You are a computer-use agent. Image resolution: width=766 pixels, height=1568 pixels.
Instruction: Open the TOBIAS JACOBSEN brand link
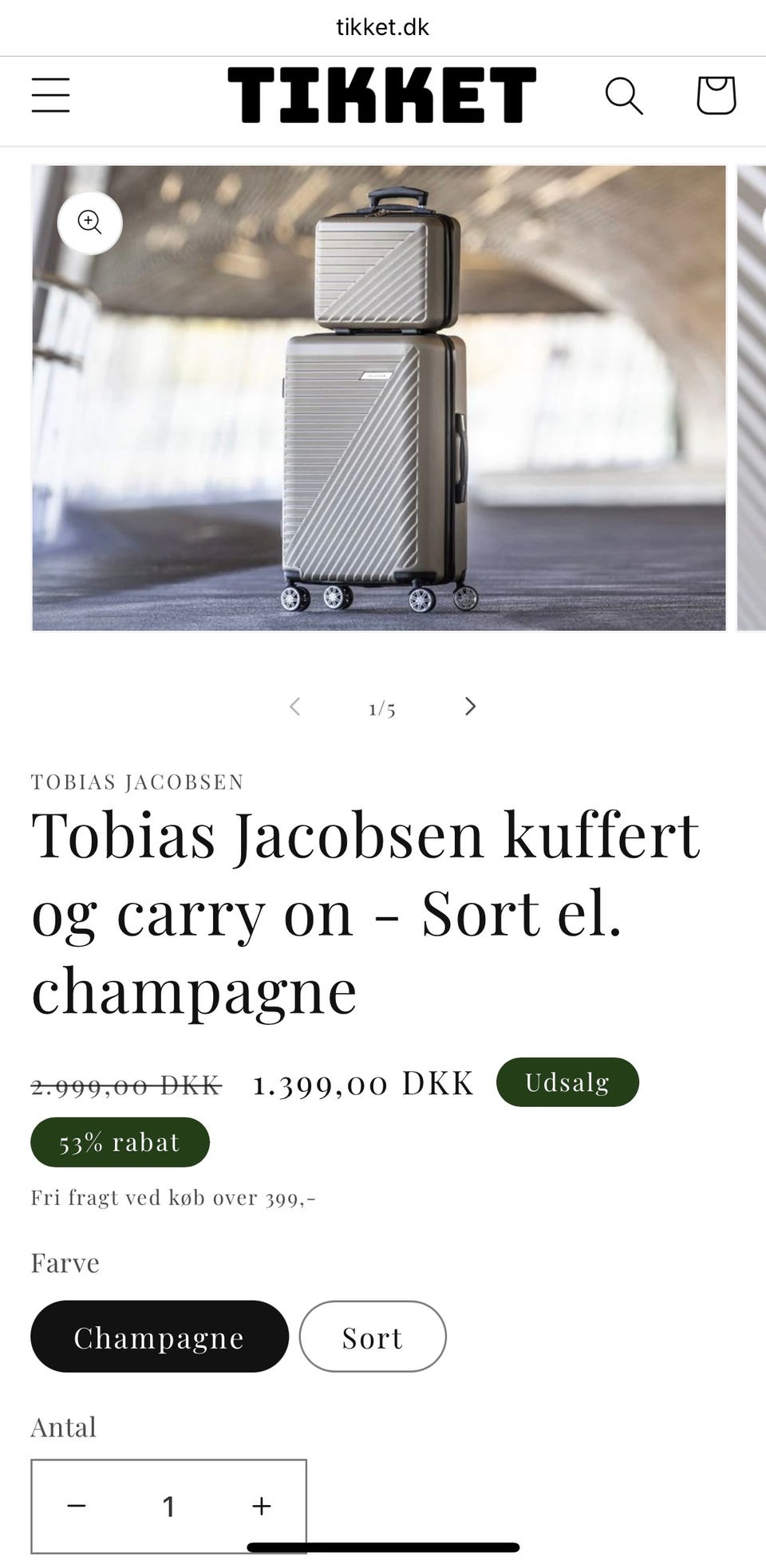tap(136, 782)
